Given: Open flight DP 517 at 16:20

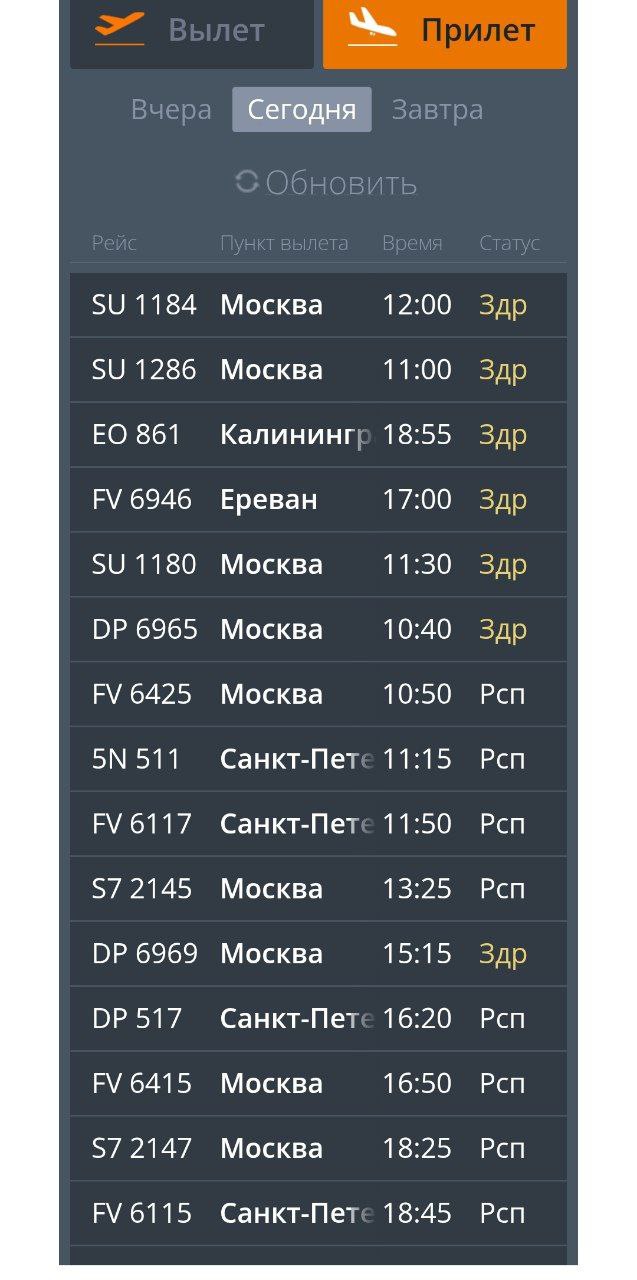Looking at the screenshot, I should click(x=318, y=1020).
